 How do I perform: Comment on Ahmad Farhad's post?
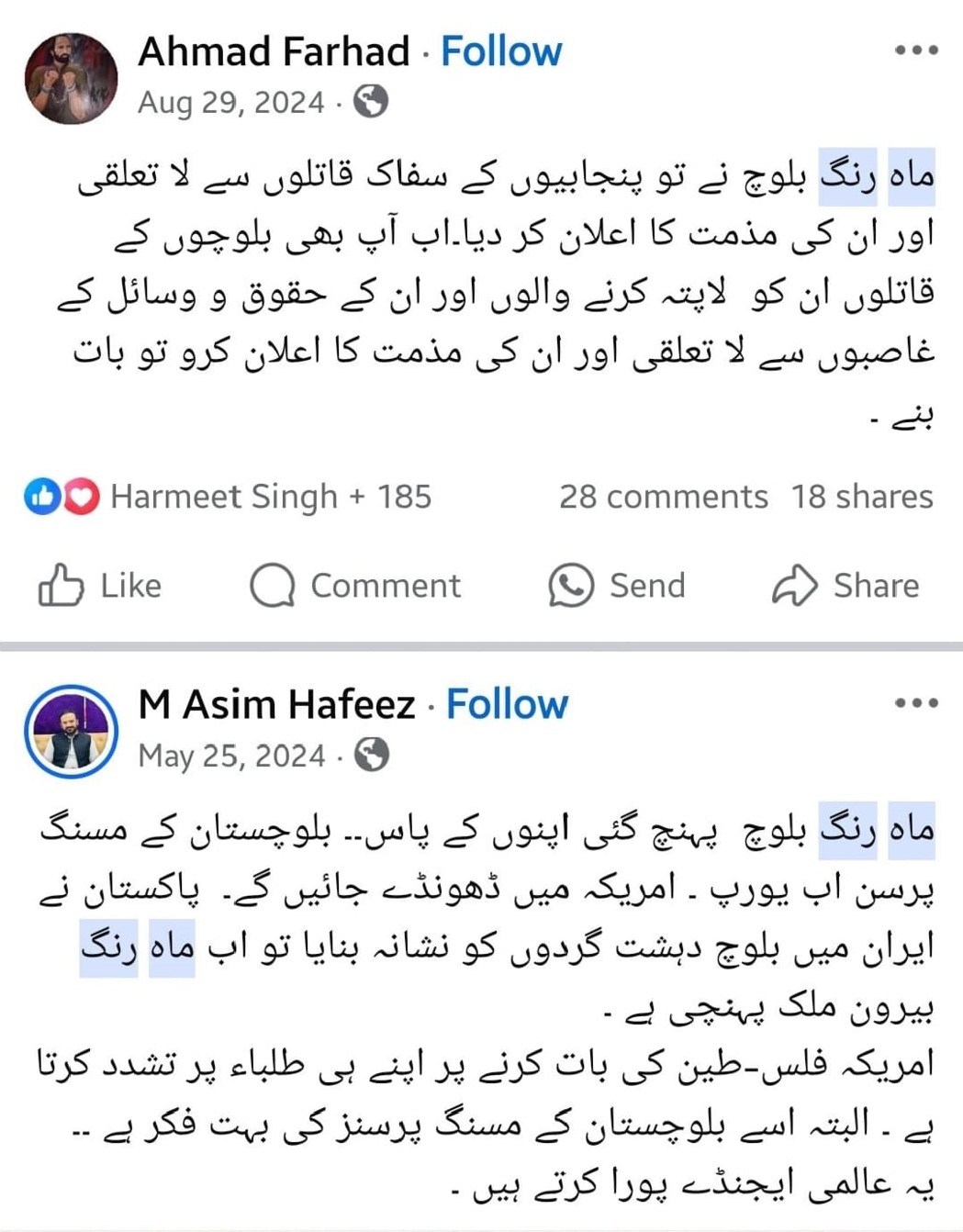pyautogui.click(x=355, y=585)
